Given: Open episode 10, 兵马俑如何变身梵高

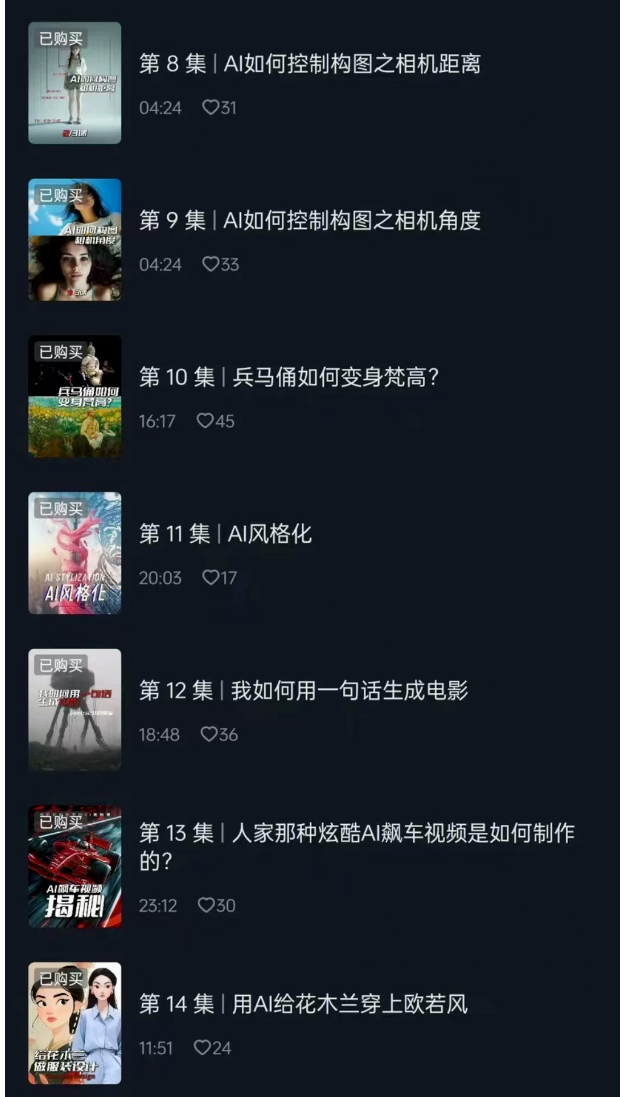Looking at the screenshot, I should coord(289,377).
